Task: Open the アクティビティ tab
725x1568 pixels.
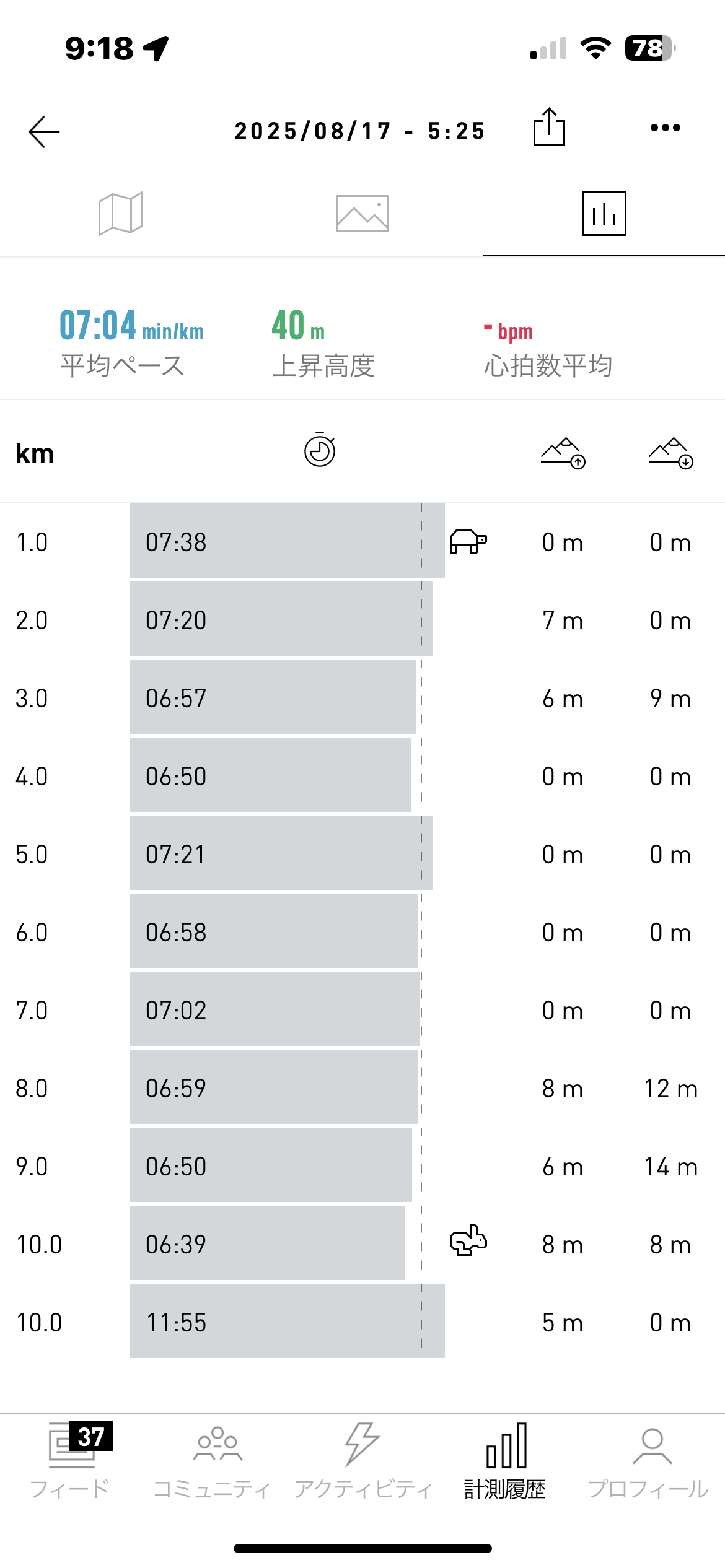Action: (x=362, y=1461)
